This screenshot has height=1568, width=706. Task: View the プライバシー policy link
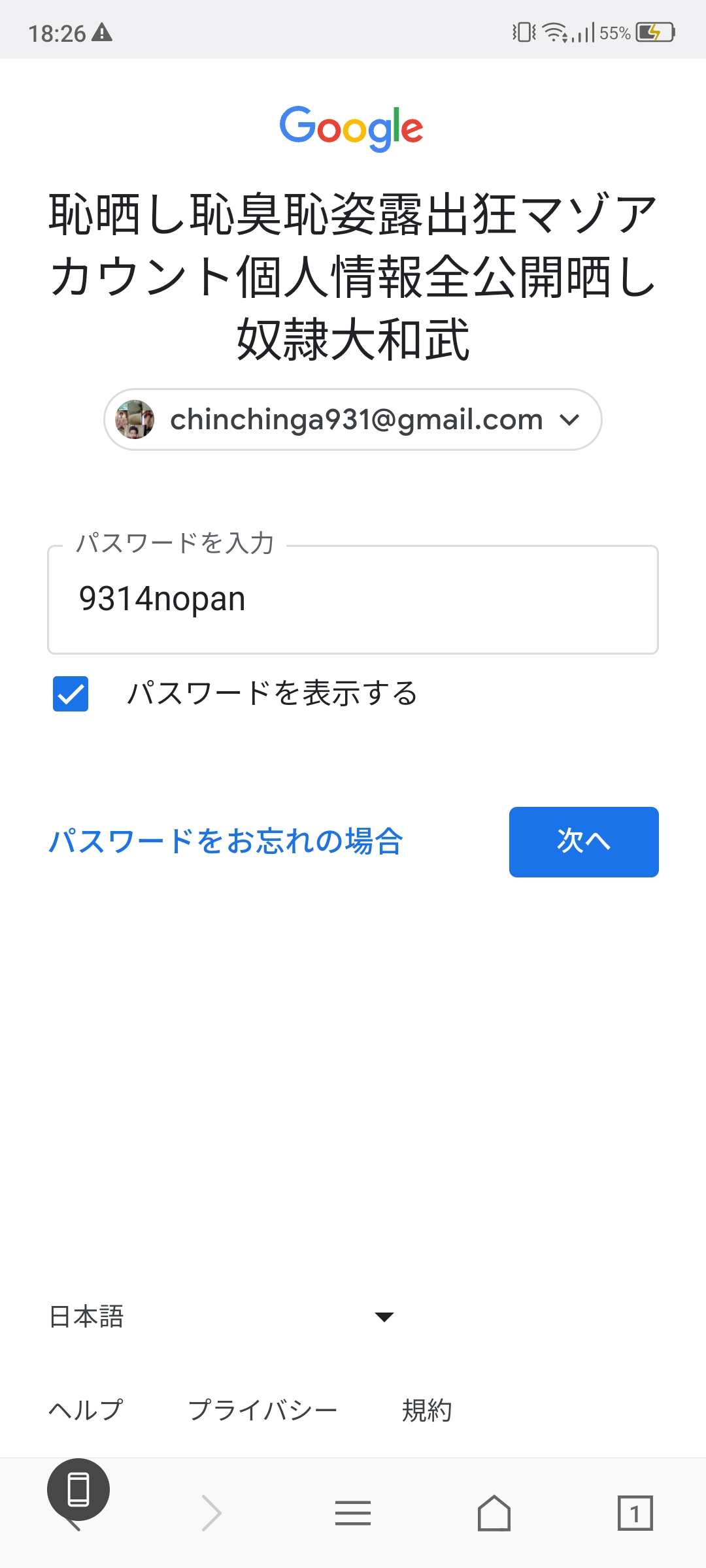[264, 1409]
